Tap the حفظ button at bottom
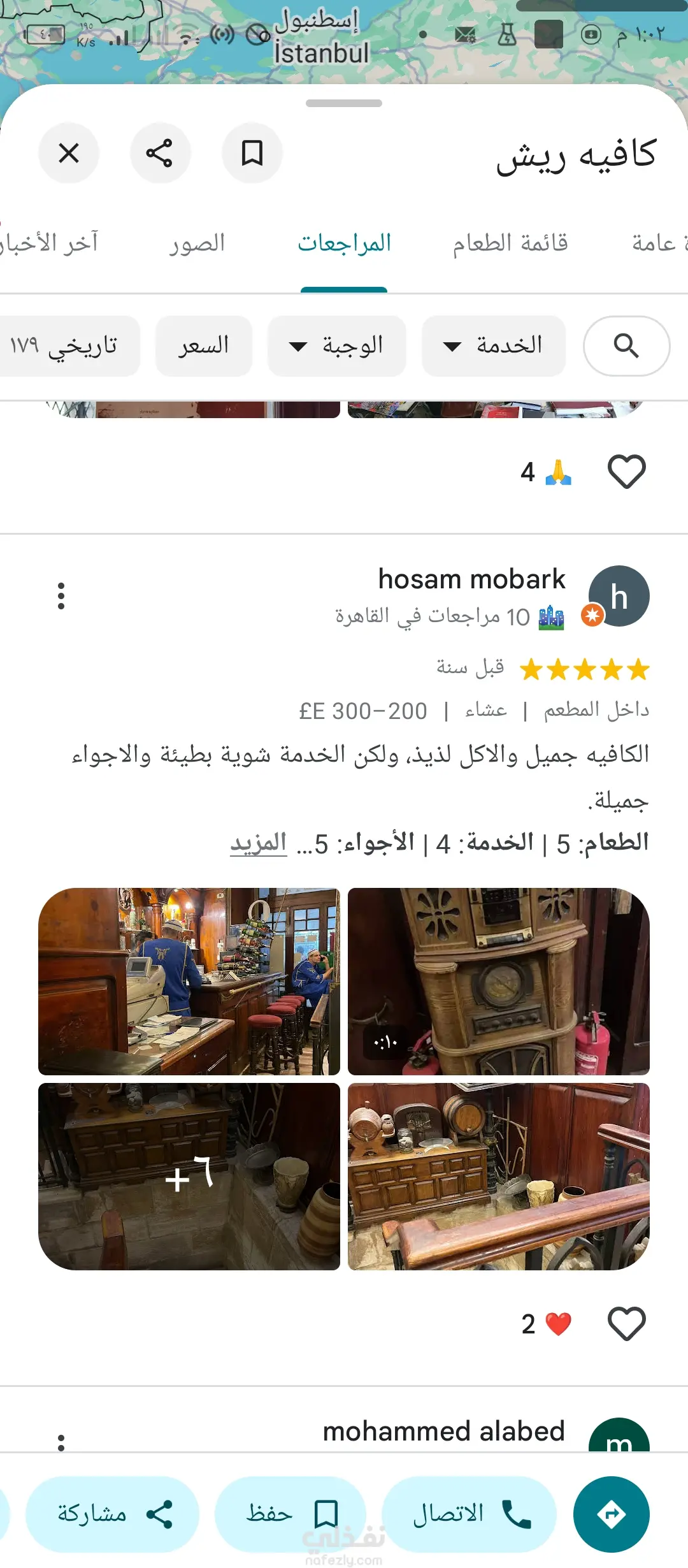The height and width of the screenshot is (1568, 688). [x=290, y=1514]
